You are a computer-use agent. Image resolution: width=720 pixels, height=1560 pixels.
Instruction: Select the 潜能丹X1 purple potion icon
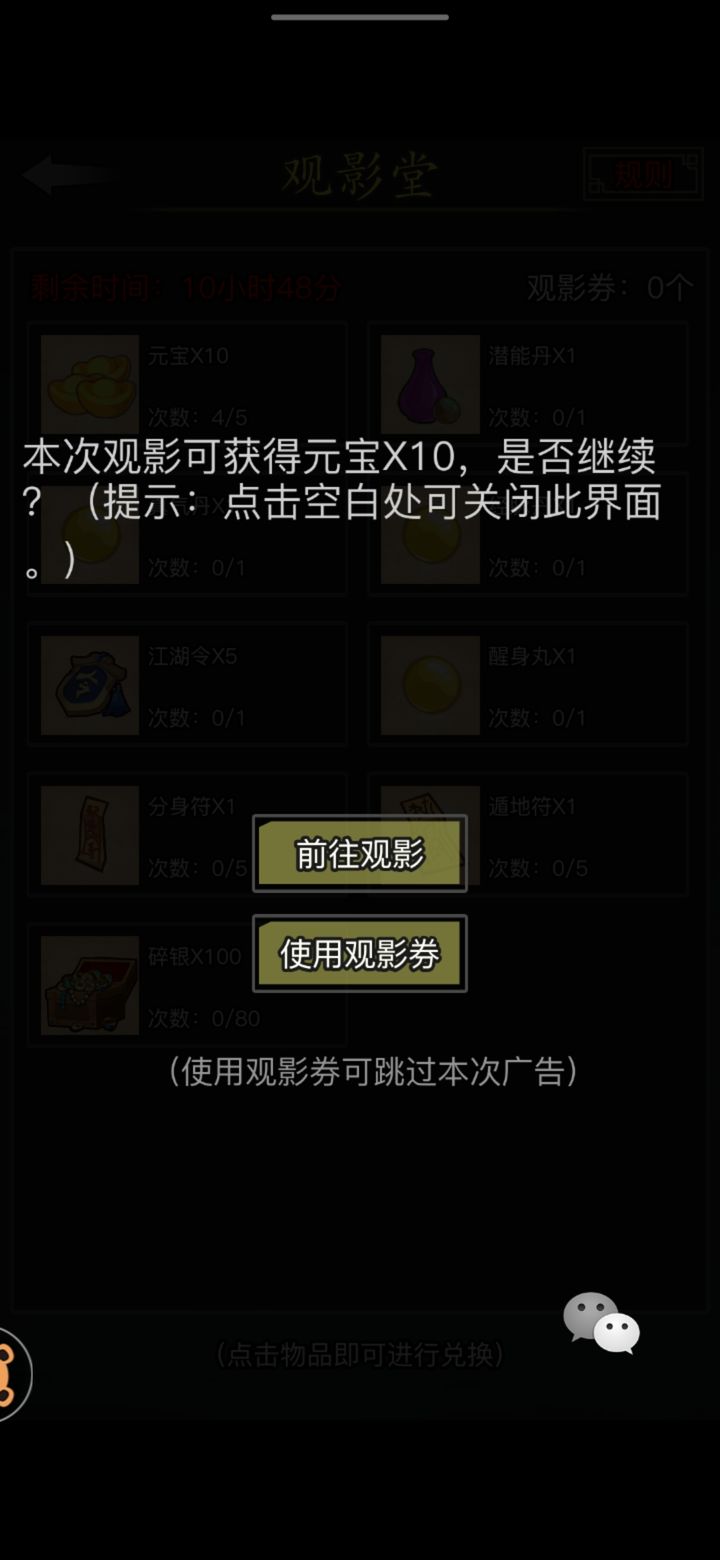point(430,383)
